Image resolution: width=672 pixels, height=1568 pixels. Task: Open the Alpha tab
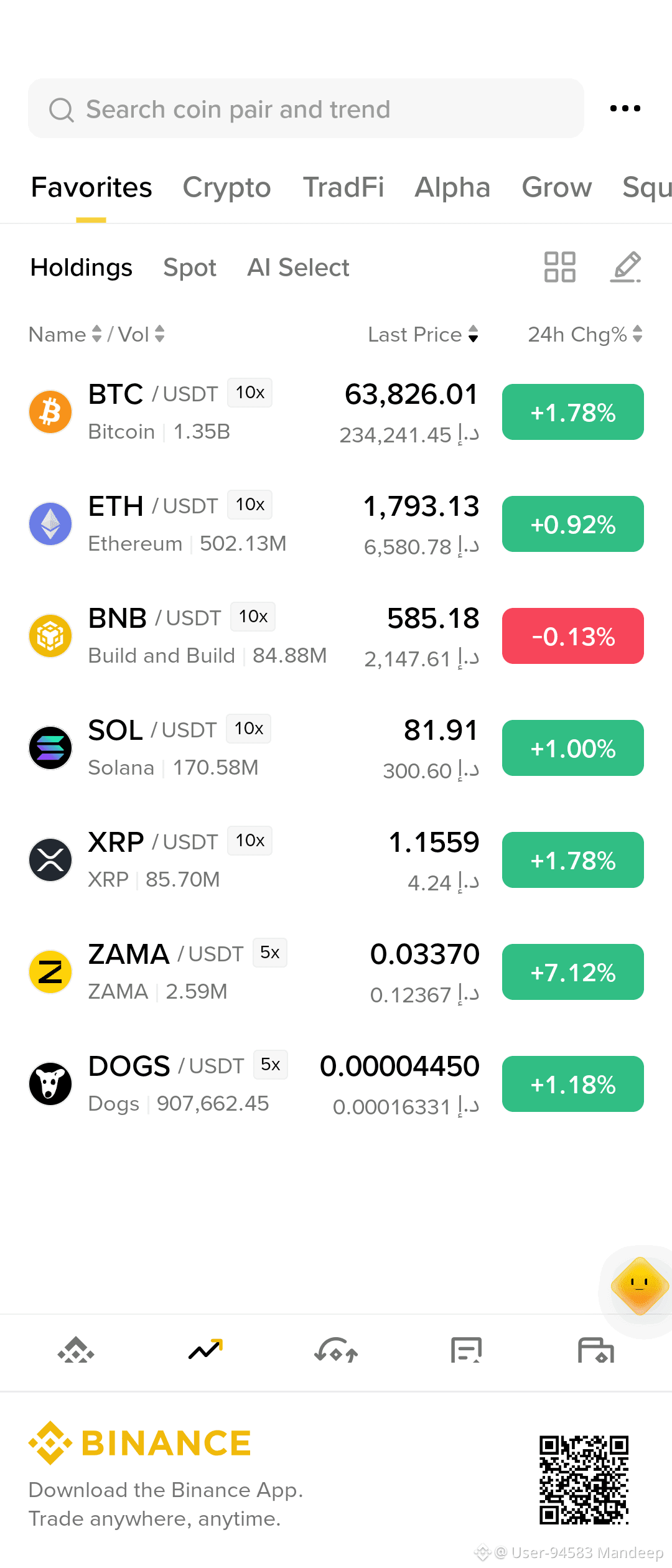tap(452, 187)
